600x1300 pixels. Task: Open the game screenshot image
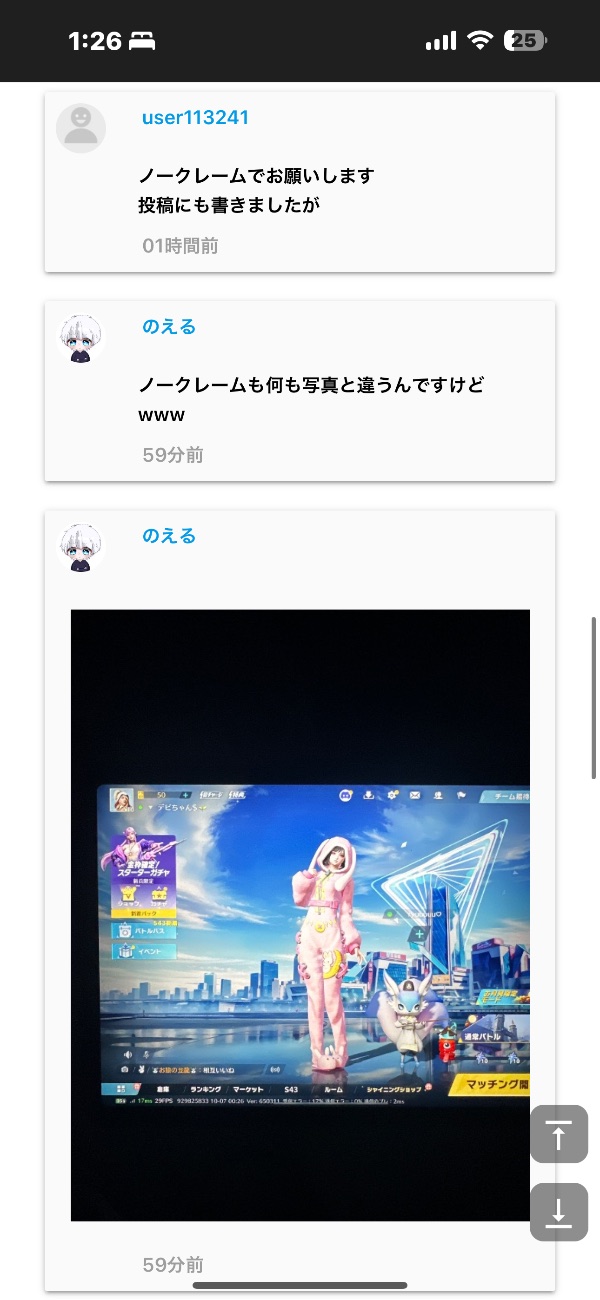[300, 915]
